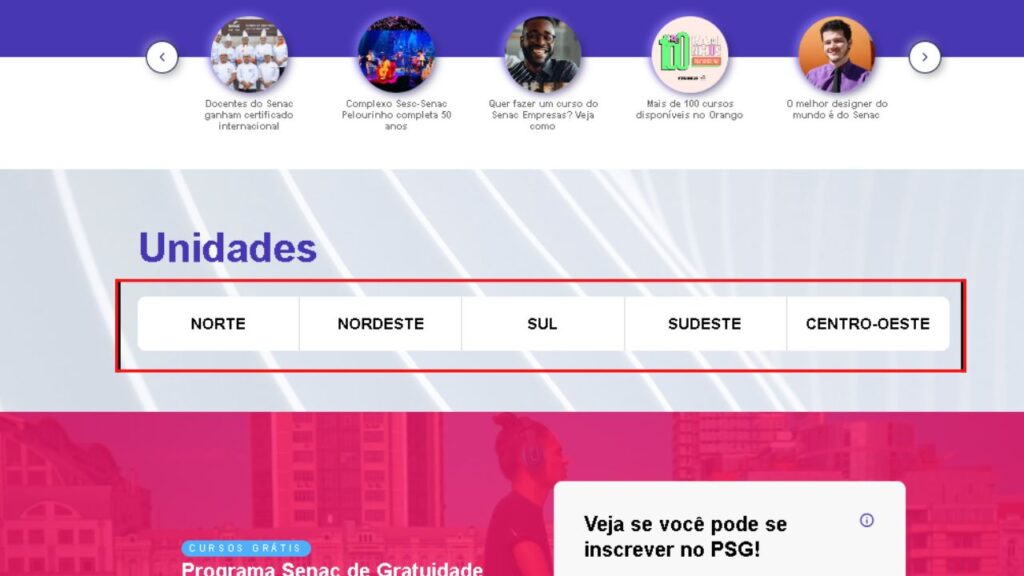1024x576 pixels.
Task: Open Mais de 100 cursos no Orango
Action: pos(689,55)
